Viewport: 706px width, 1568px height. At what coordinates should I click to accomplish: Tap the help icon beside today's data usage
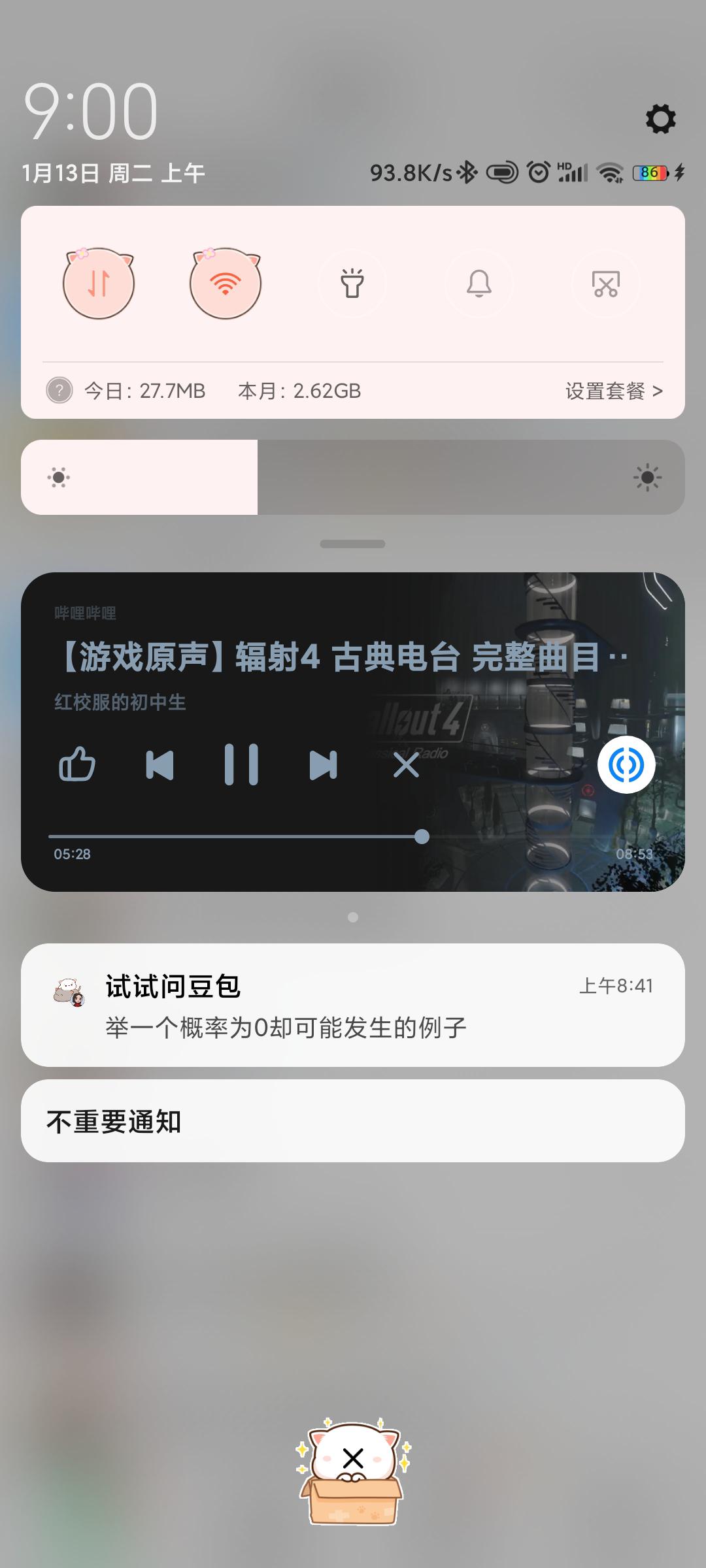[x=59, y=391]
